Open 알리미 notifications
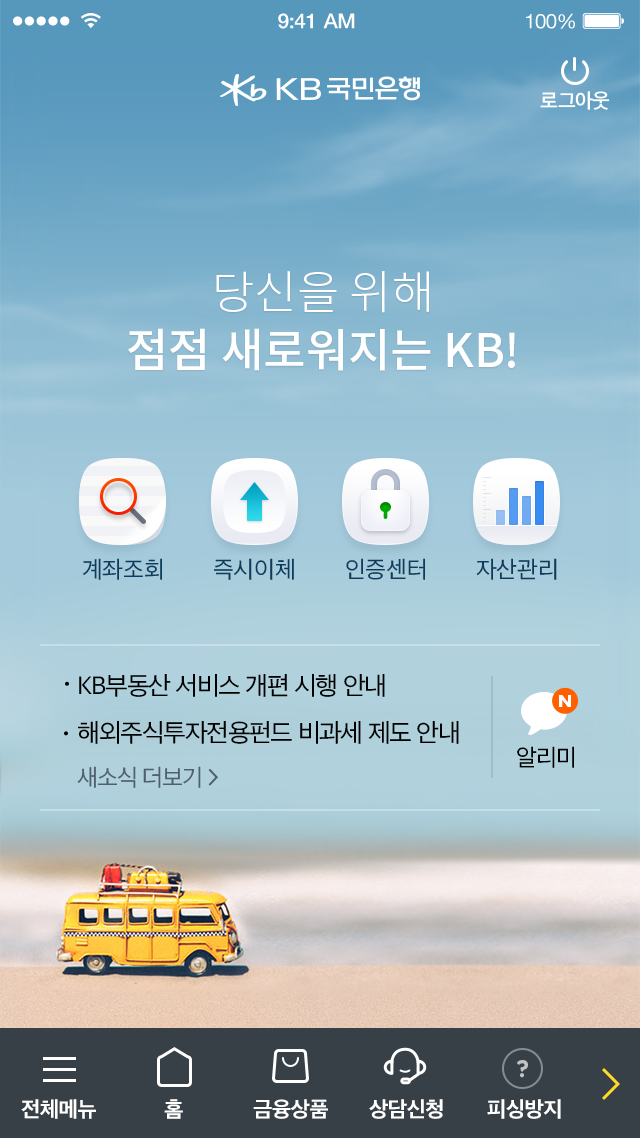This screenshot has width=640, height=1138. [547, 730]
